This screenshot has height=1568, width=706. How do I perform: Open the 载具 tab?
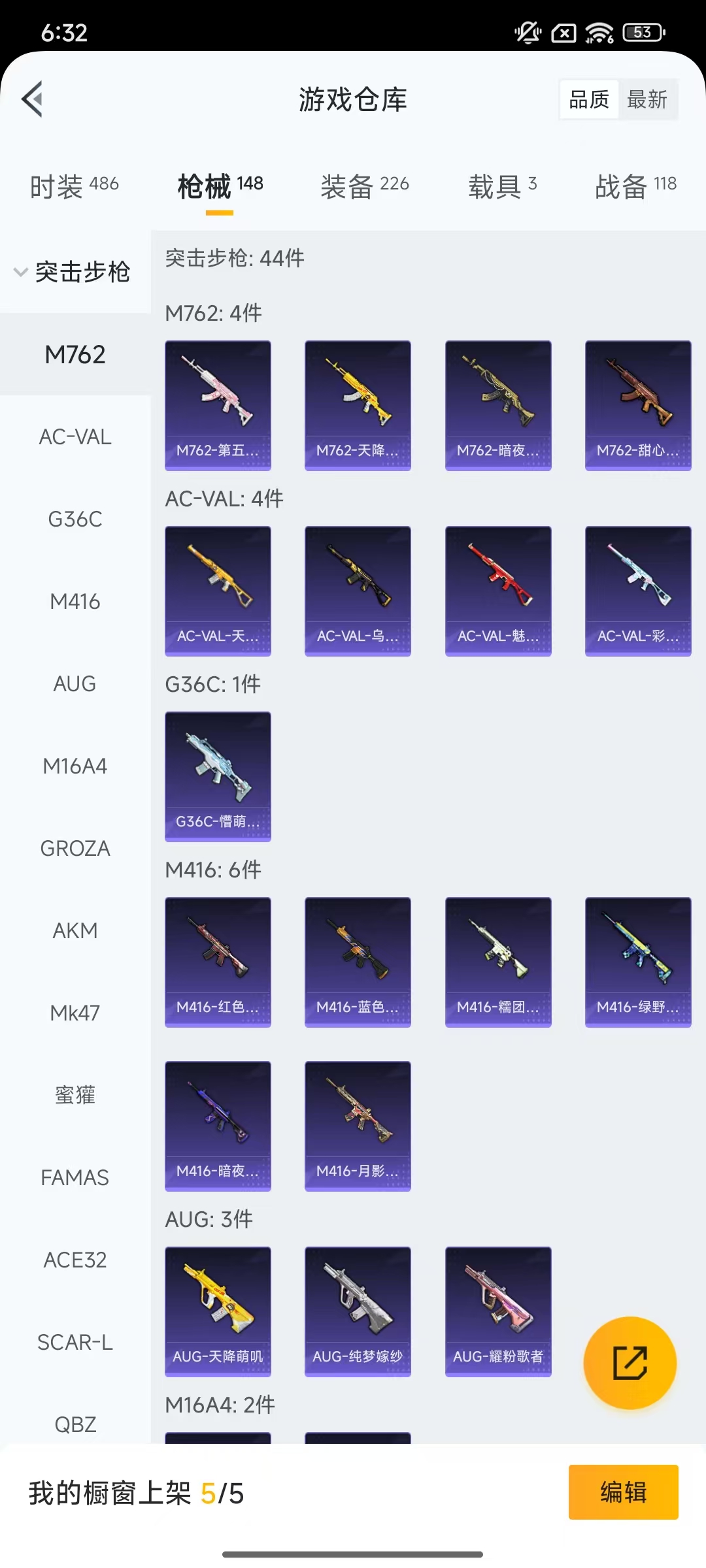502,187
